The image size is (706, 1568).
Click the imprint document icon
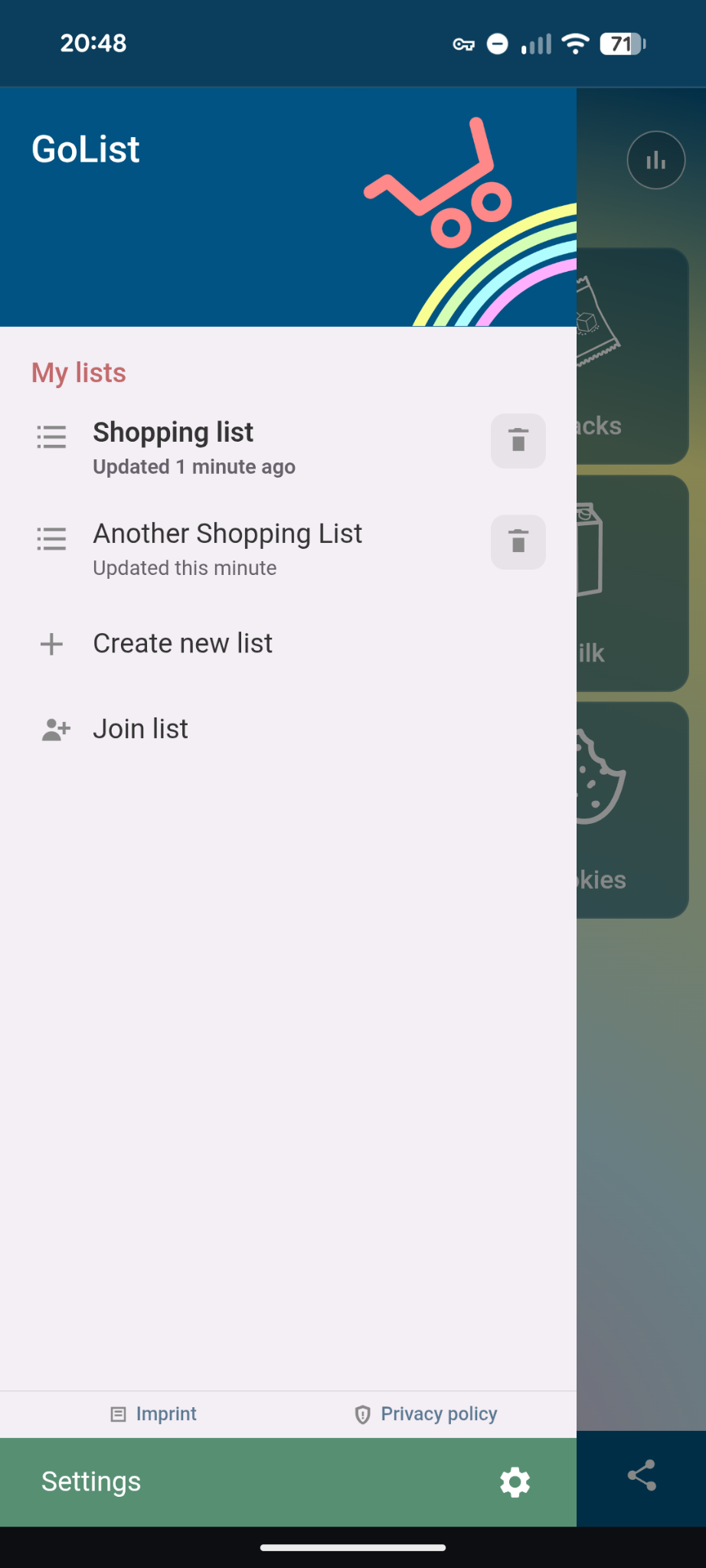tap(119, 1414)
